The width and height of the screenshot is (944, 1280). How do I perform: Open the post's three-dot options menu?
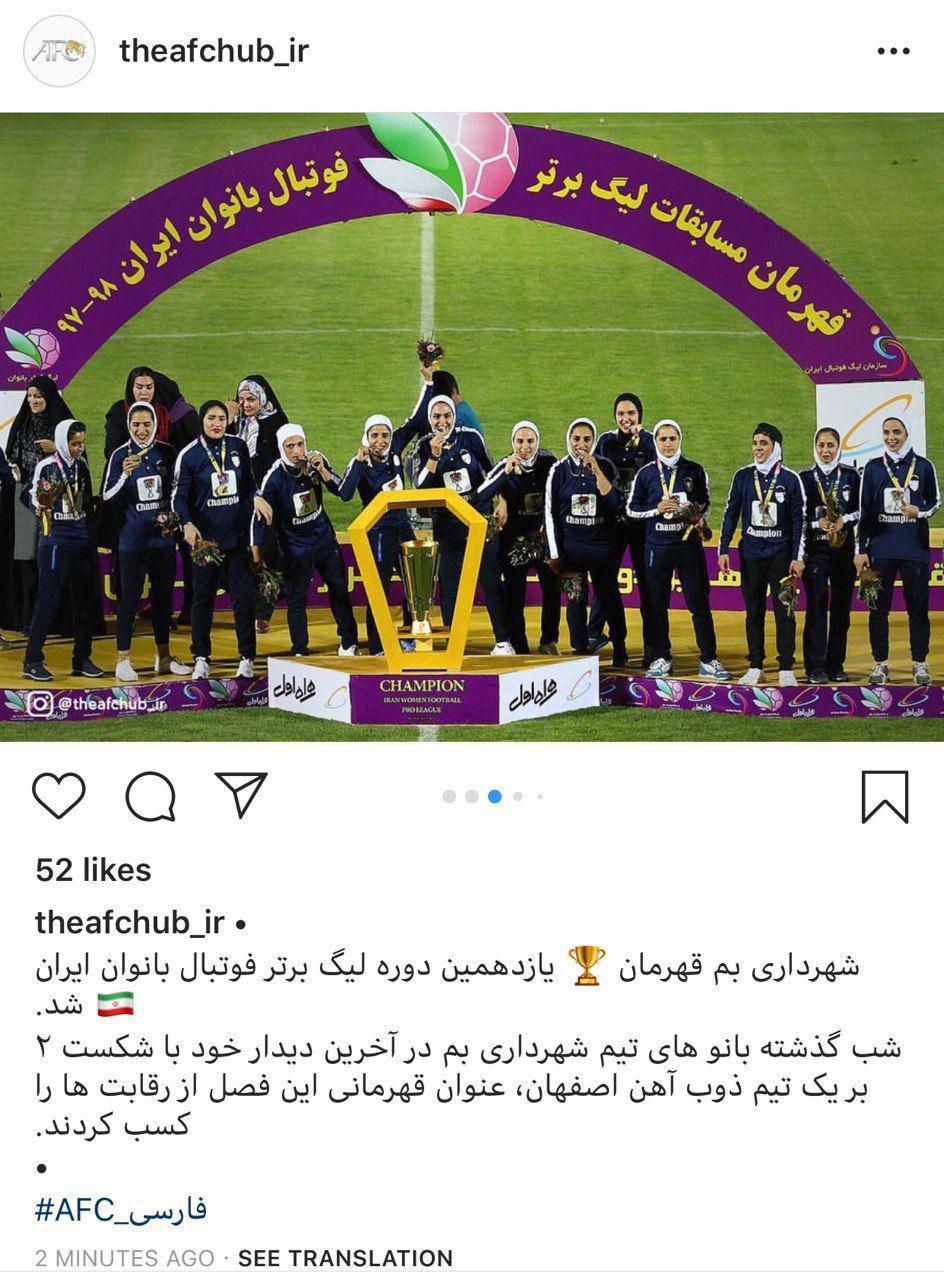click(892, 52)
